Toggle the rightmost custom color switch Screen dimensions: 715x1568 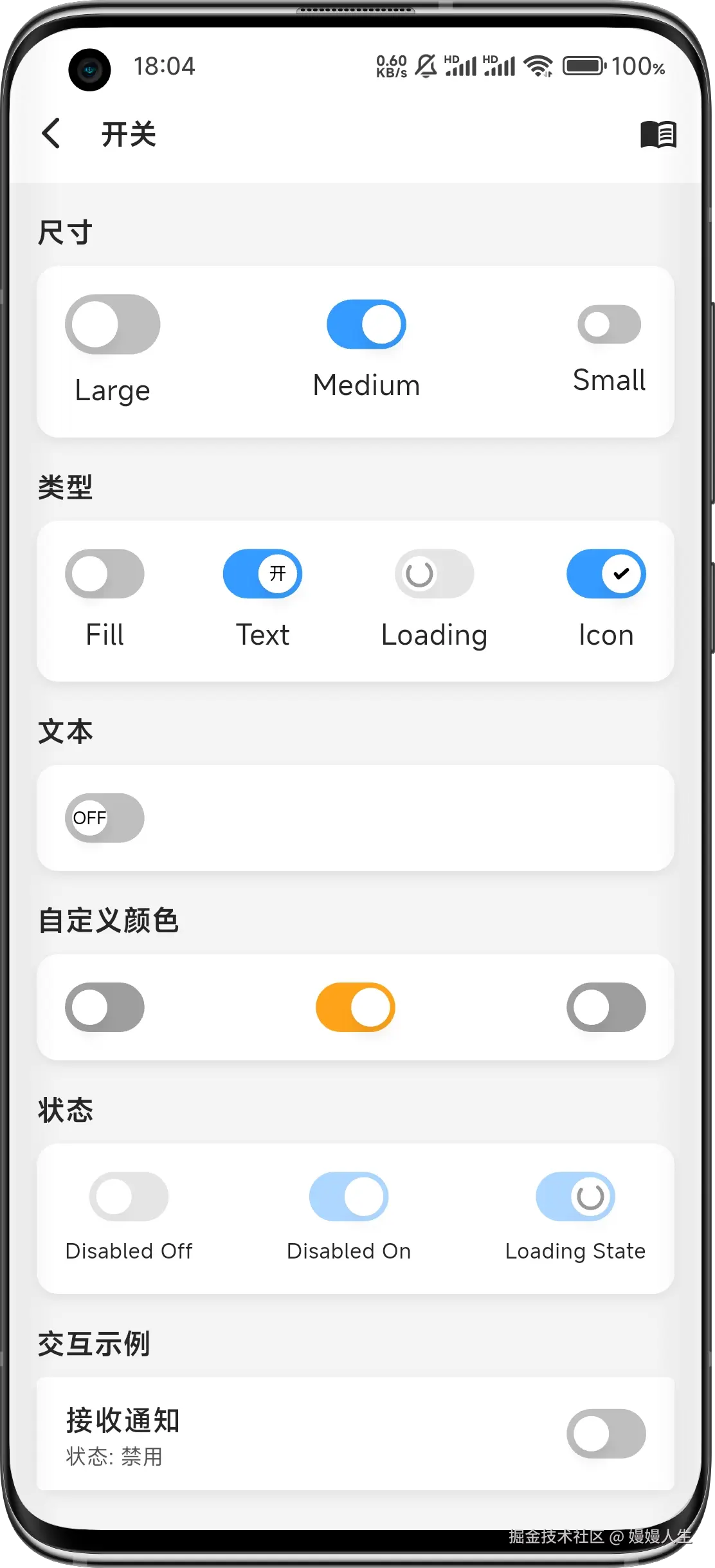point(606,1008)
